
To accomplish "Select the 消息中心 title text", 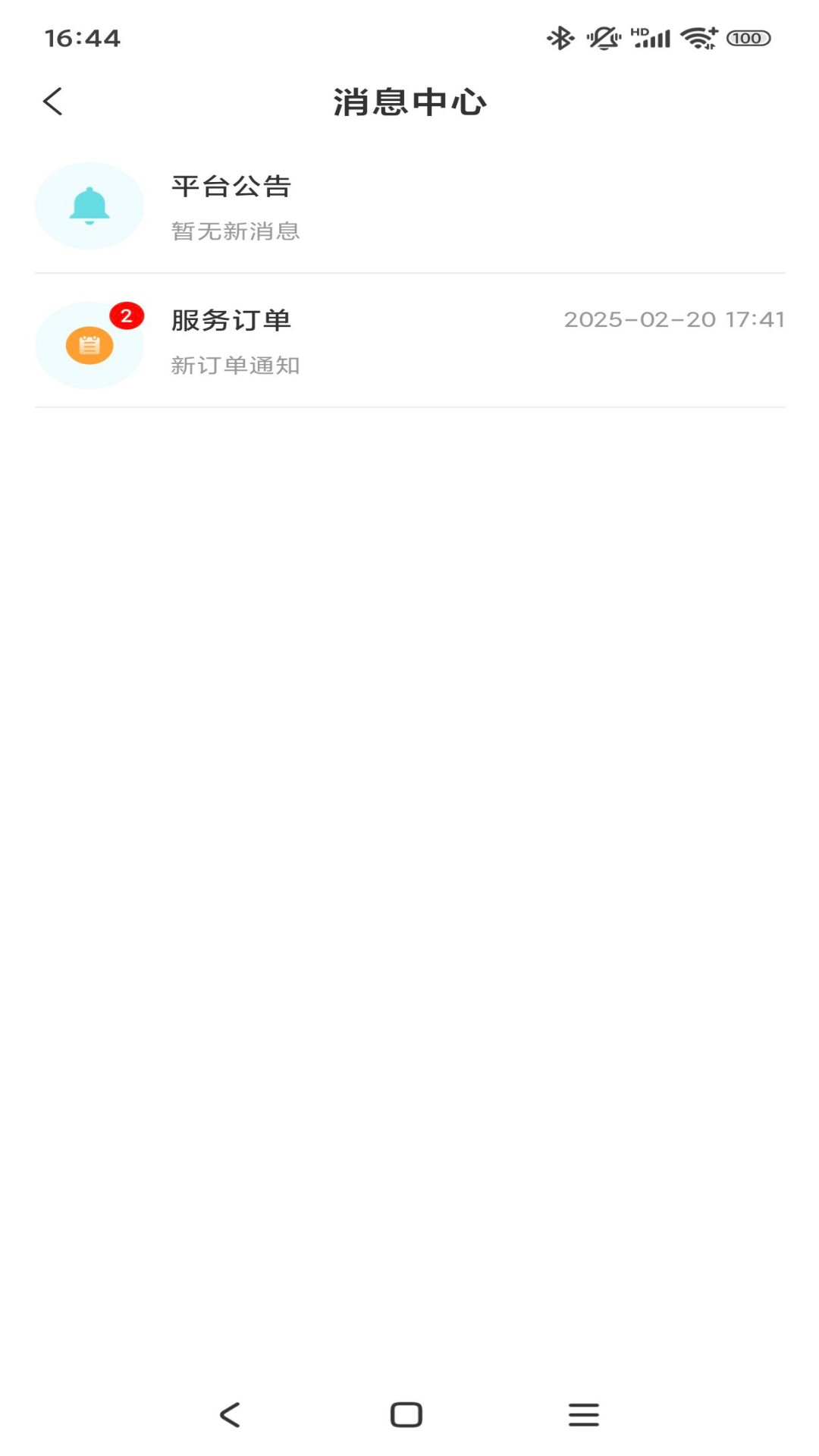I will (x=409, y=102).
